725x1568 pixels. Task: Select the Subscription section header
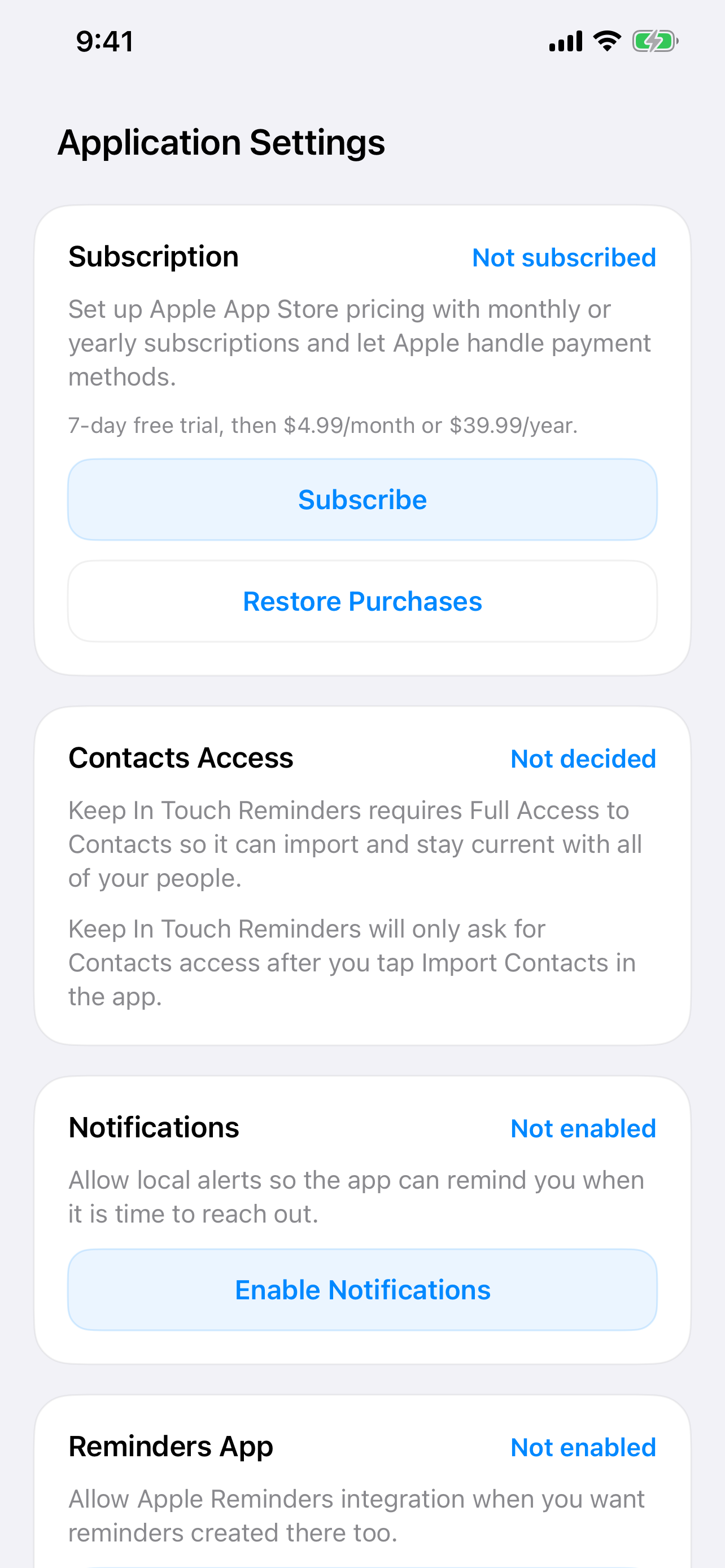click(x=154, y=256)
